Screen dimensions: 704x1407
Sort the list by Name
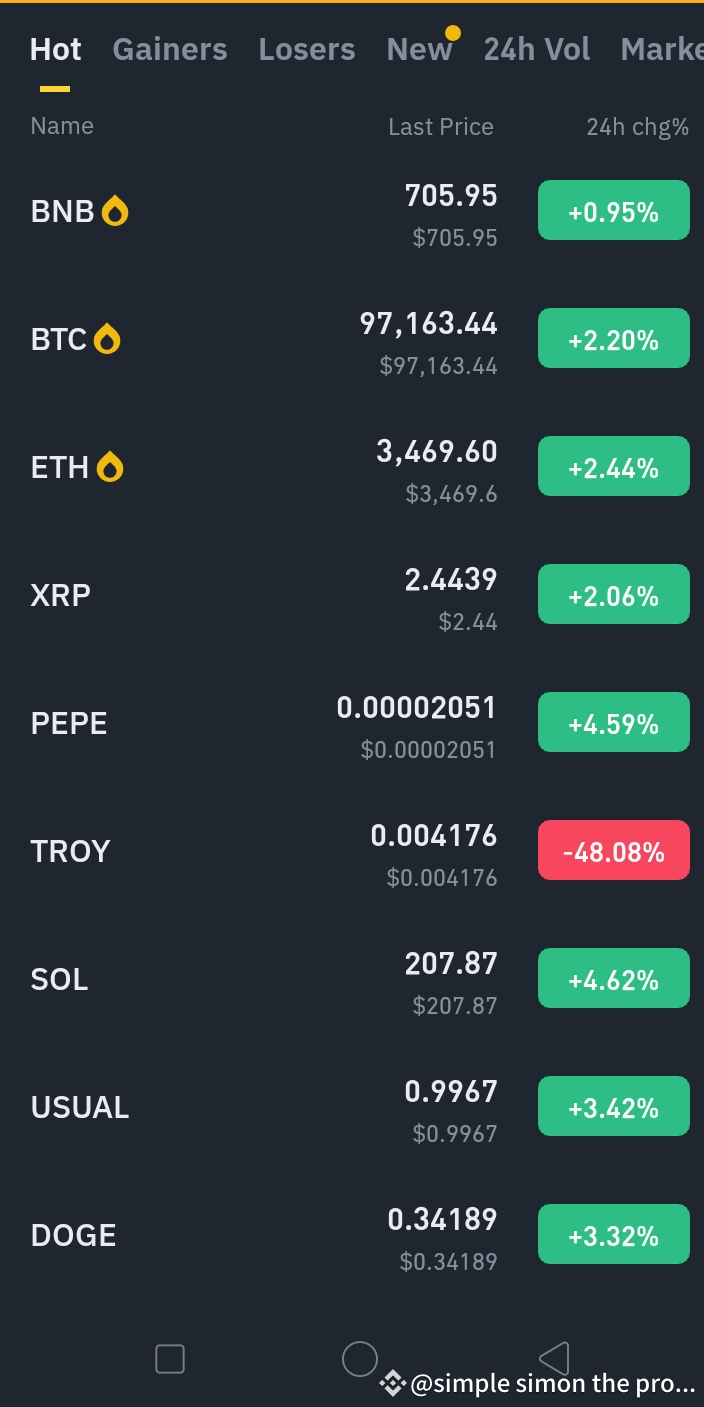pyautogui.click(x=62, y=126)
